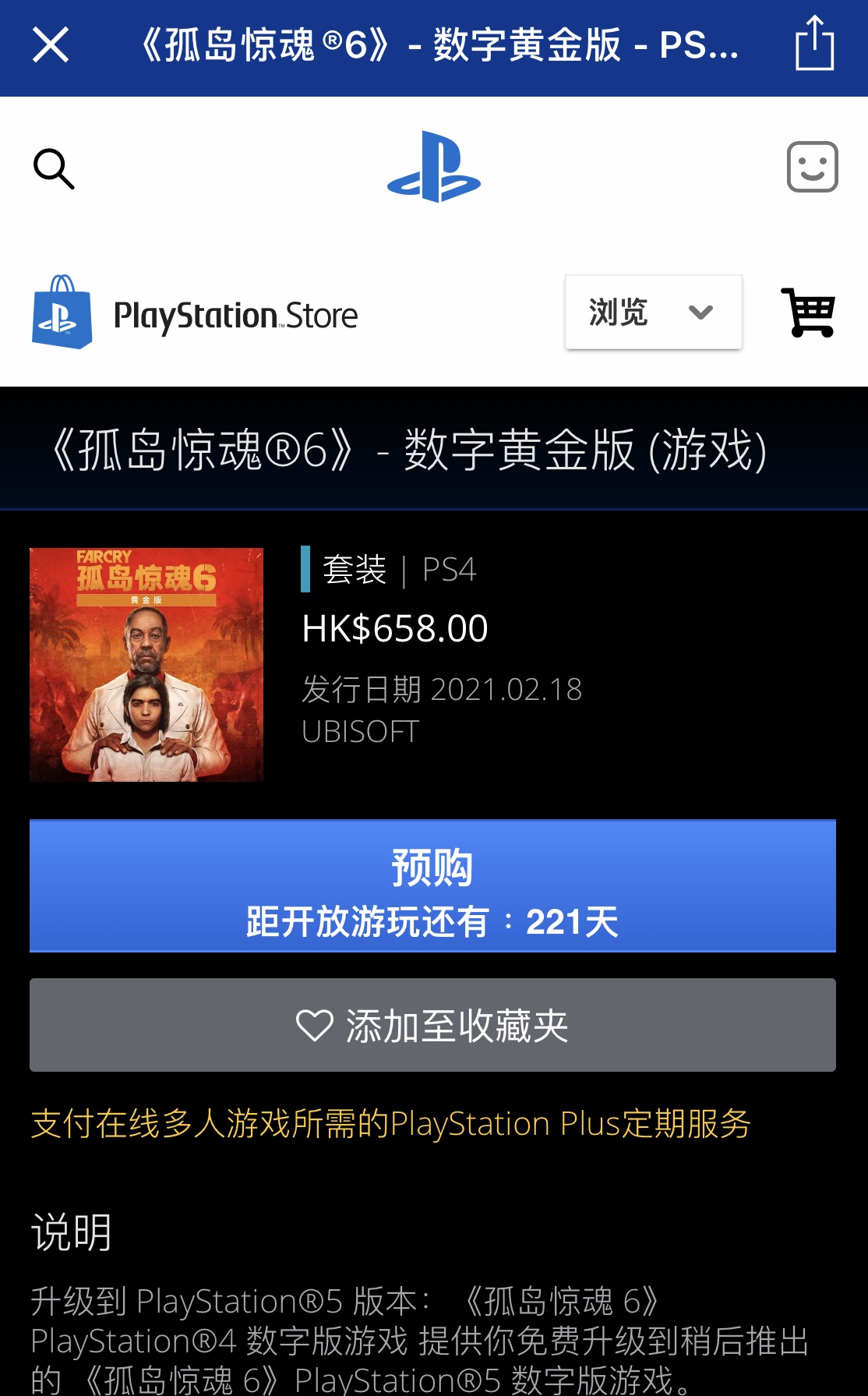Tap the 预购 pre-order button
Viewport: 868px width, 1396px height.
pos(432,886)
